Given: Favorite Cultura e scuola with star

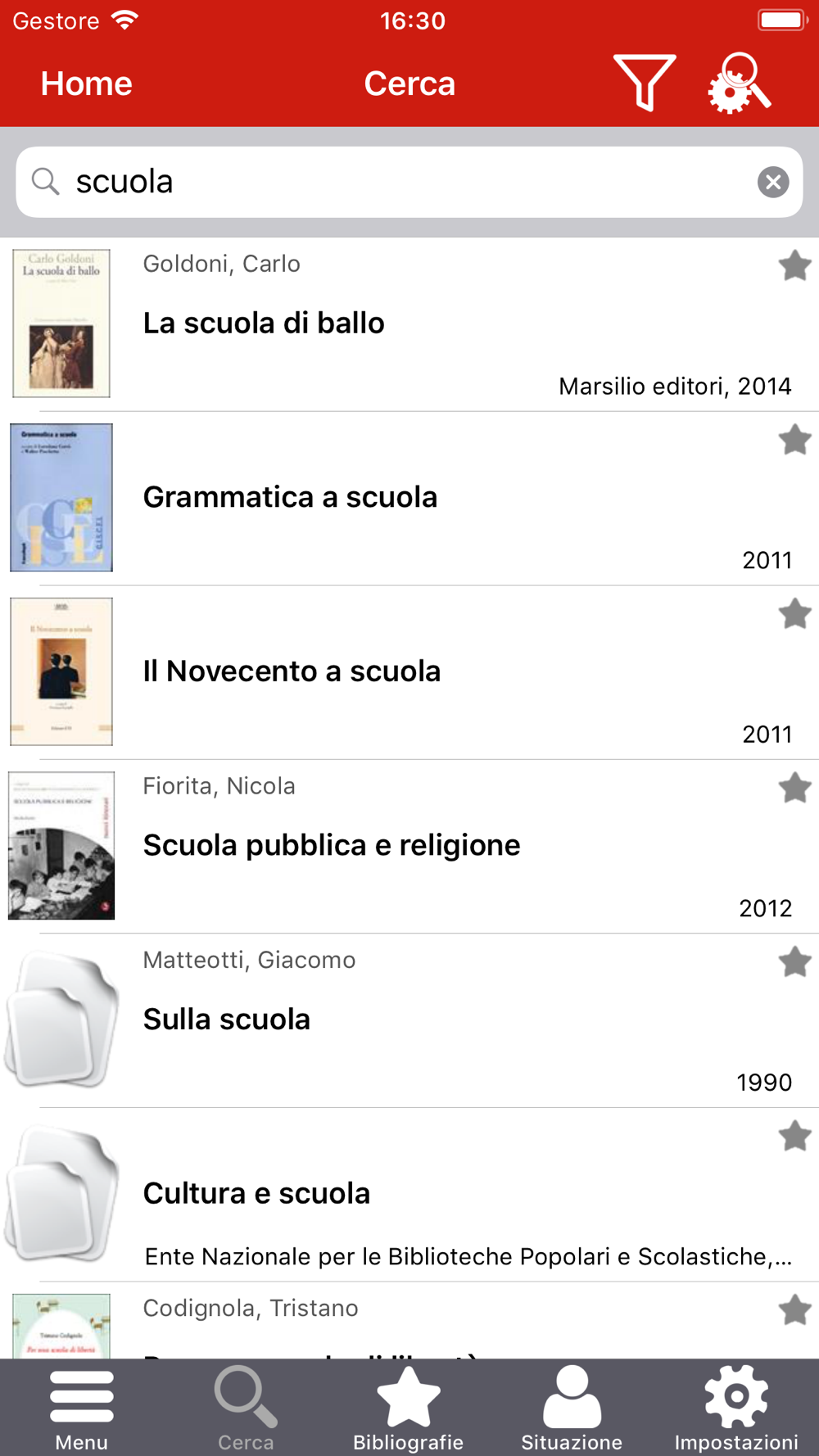Looking at the screenshot, I should (x=794, y=1136).
